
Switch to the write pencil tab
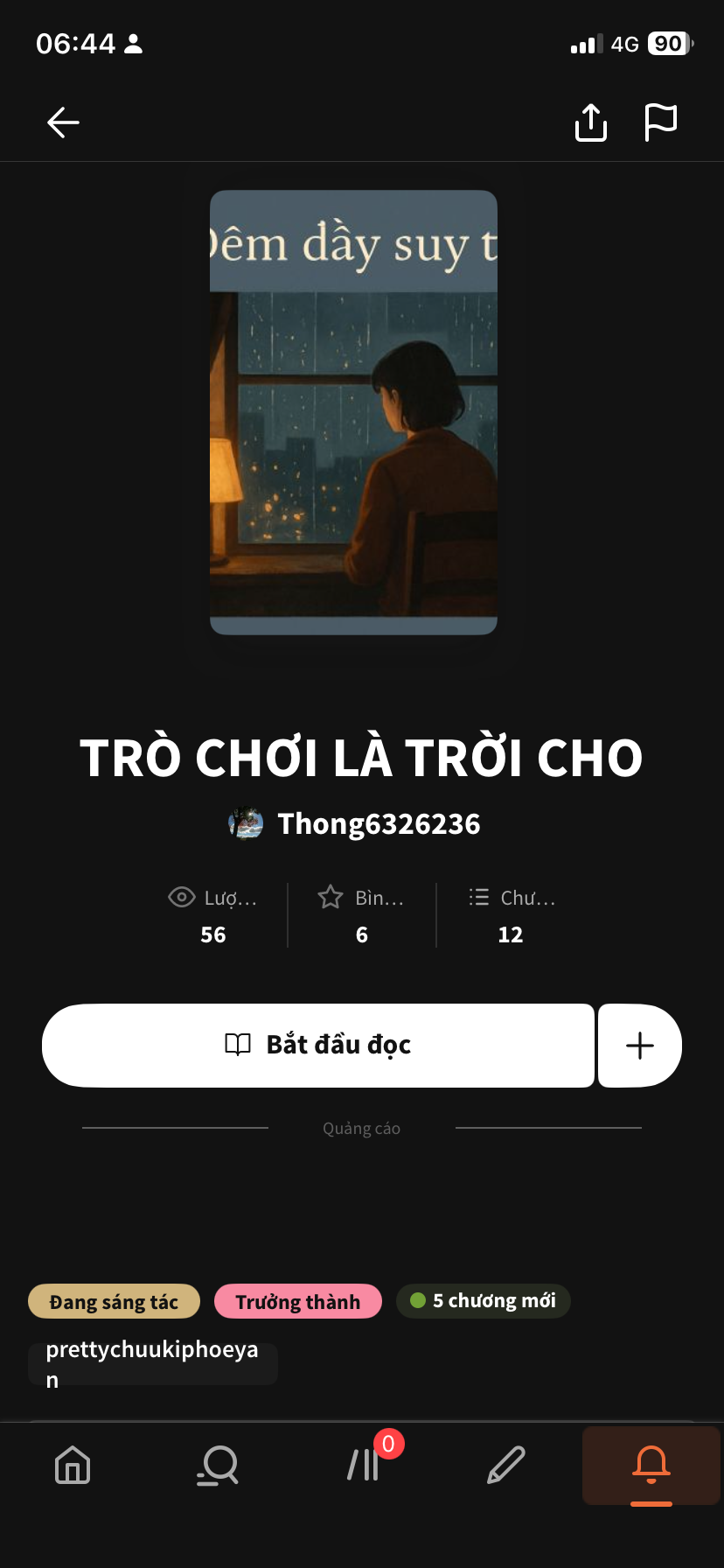click(506, 1465)
